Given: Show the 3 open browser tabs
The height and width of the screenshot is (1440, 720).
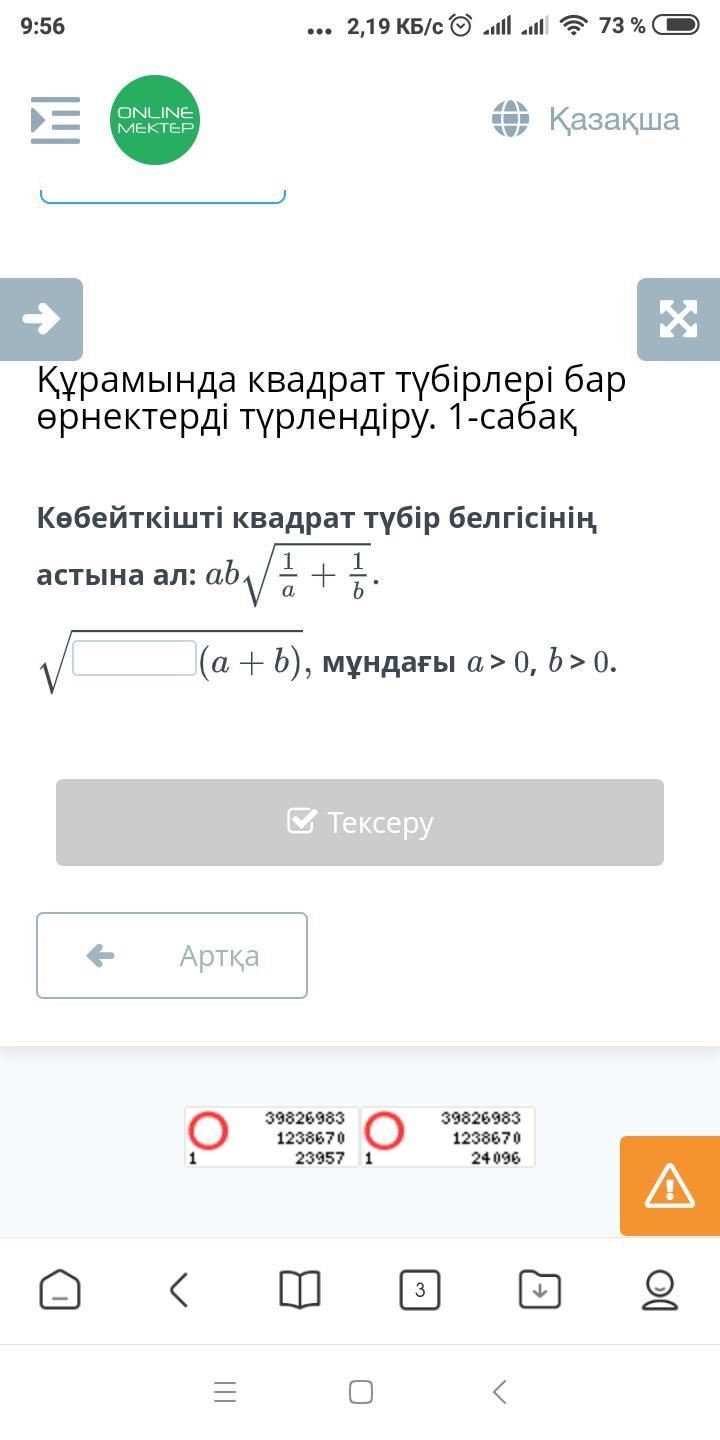Looking at the screenshot, I should 419,1289.
